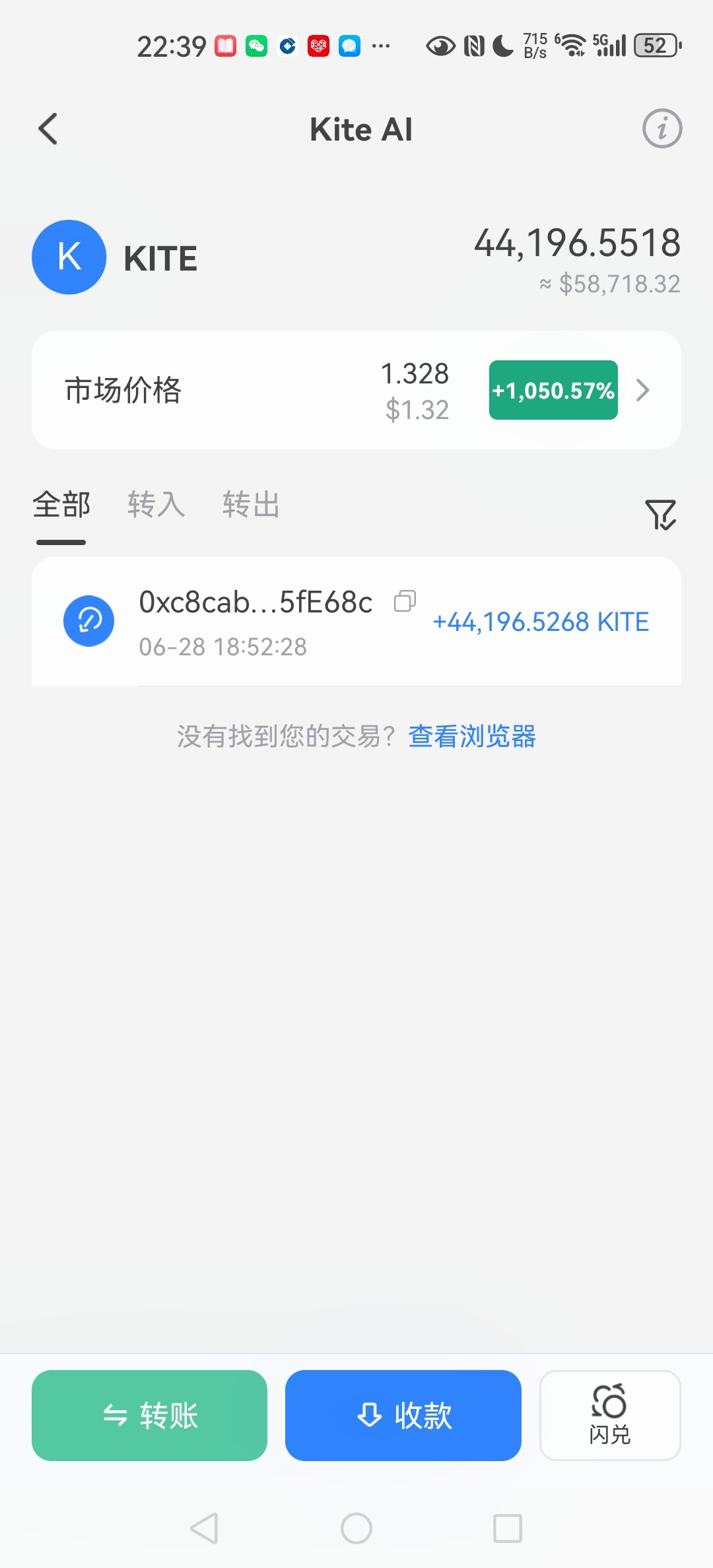Switch to the 转入 tab

[156, 505]
